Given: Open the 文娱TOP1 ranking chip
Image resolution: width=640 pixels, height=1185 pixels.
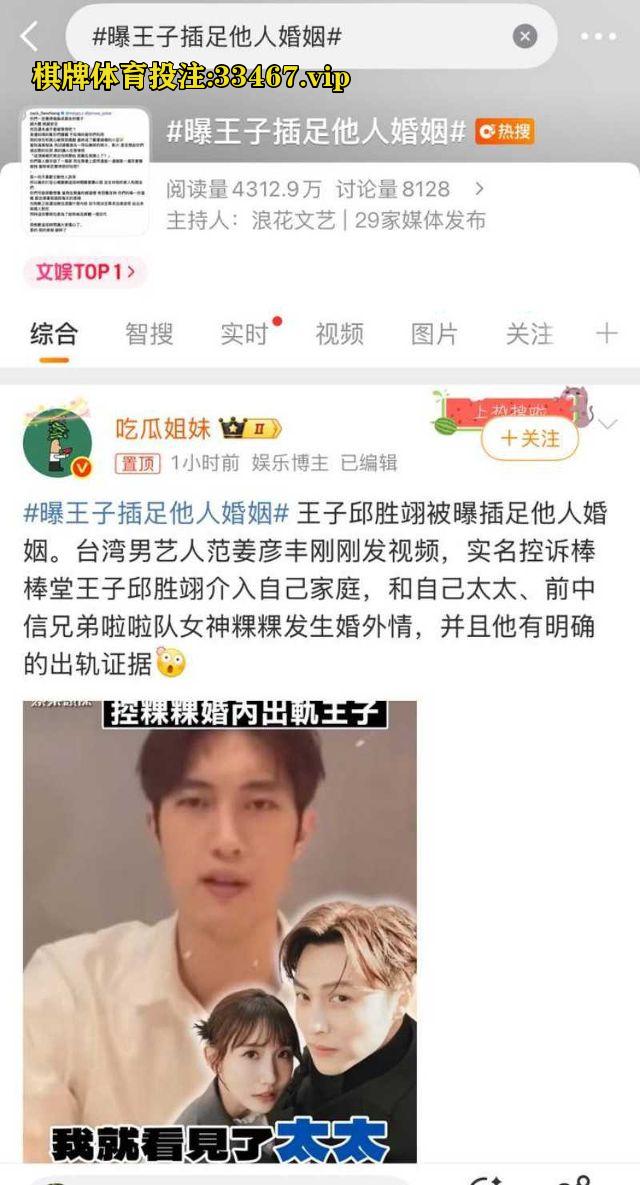Looking at the screenshot, I should pyautogui.click(x=84, y=271).
